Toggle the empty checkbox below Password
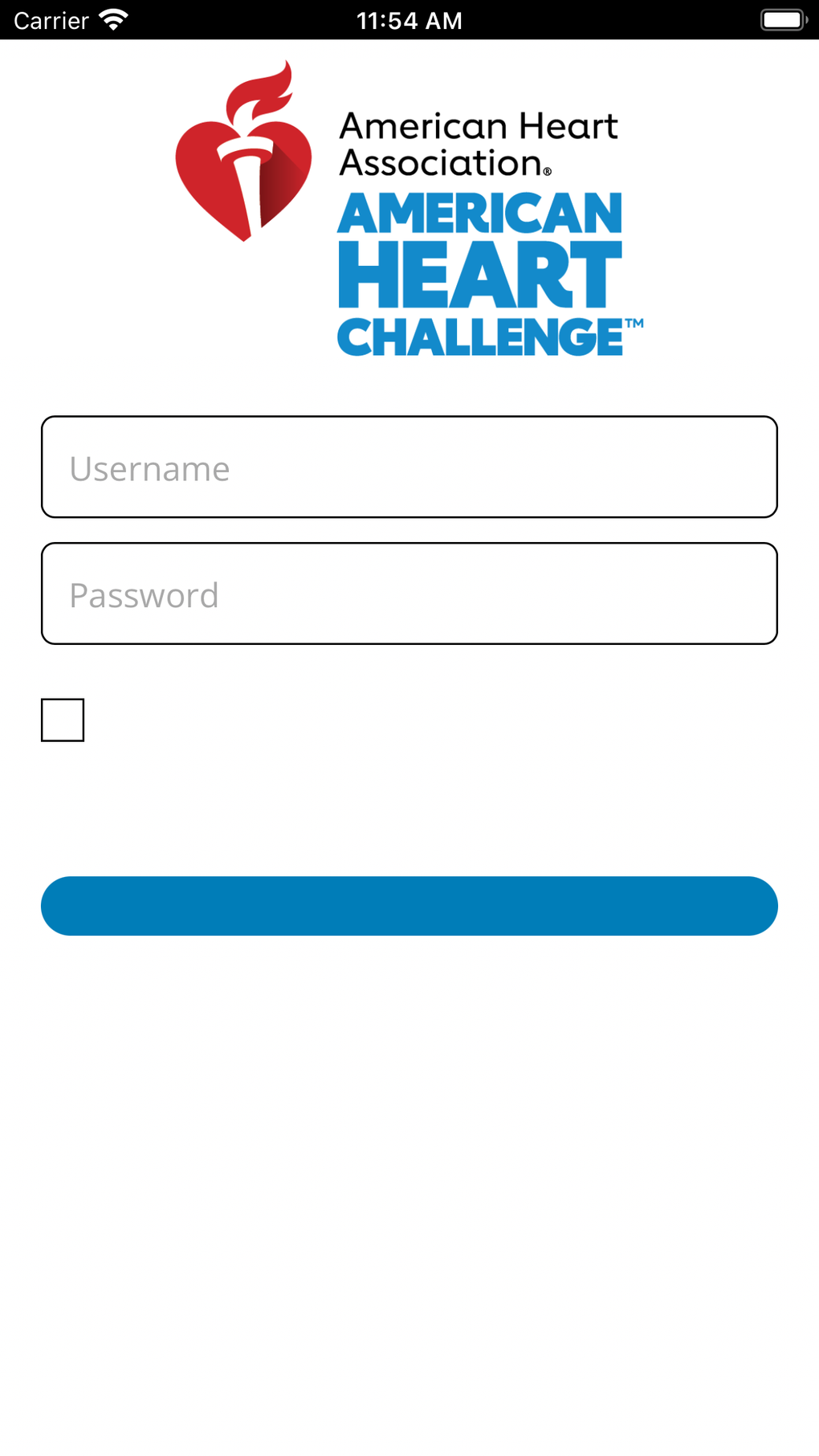 coord(63,720)
